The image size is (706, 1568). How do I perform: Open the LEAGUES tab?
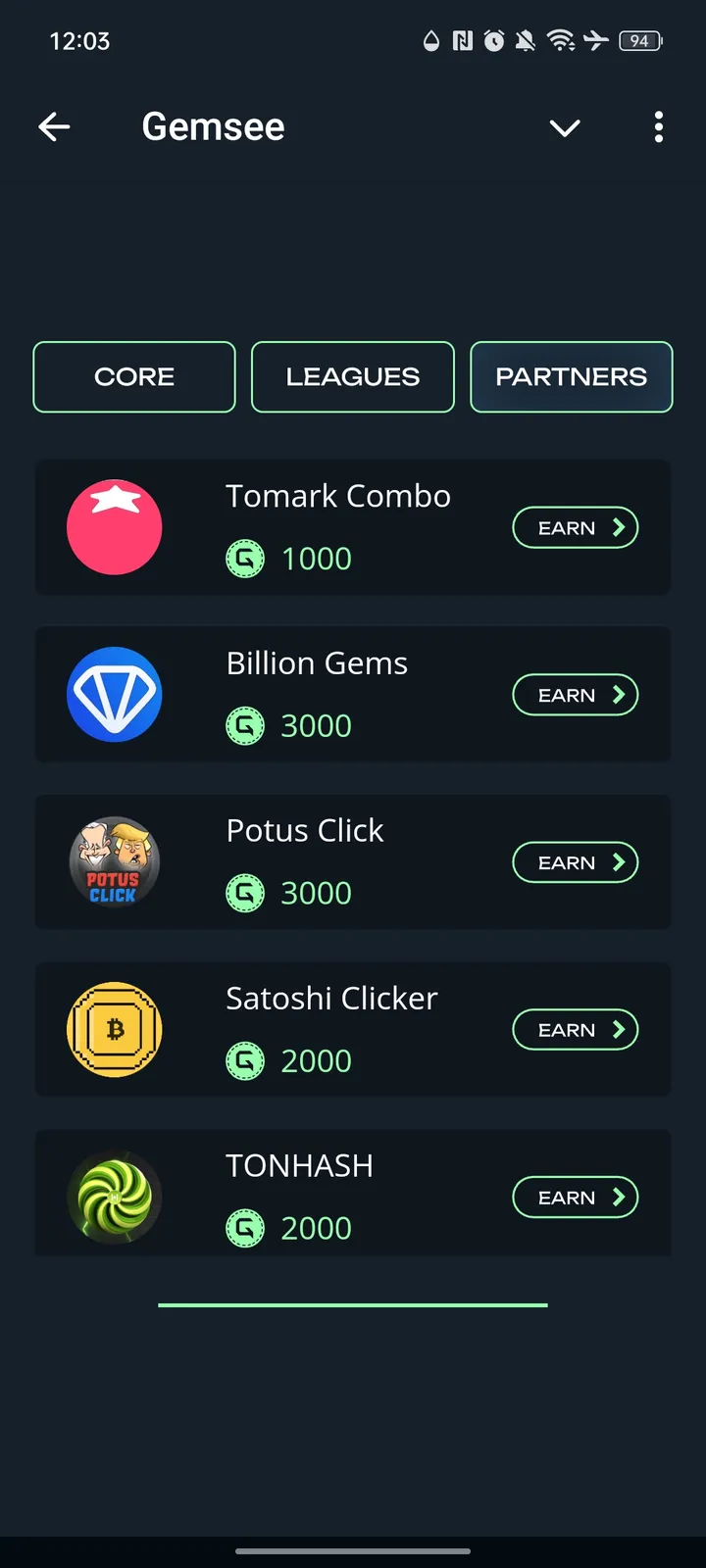pos(352,376)
